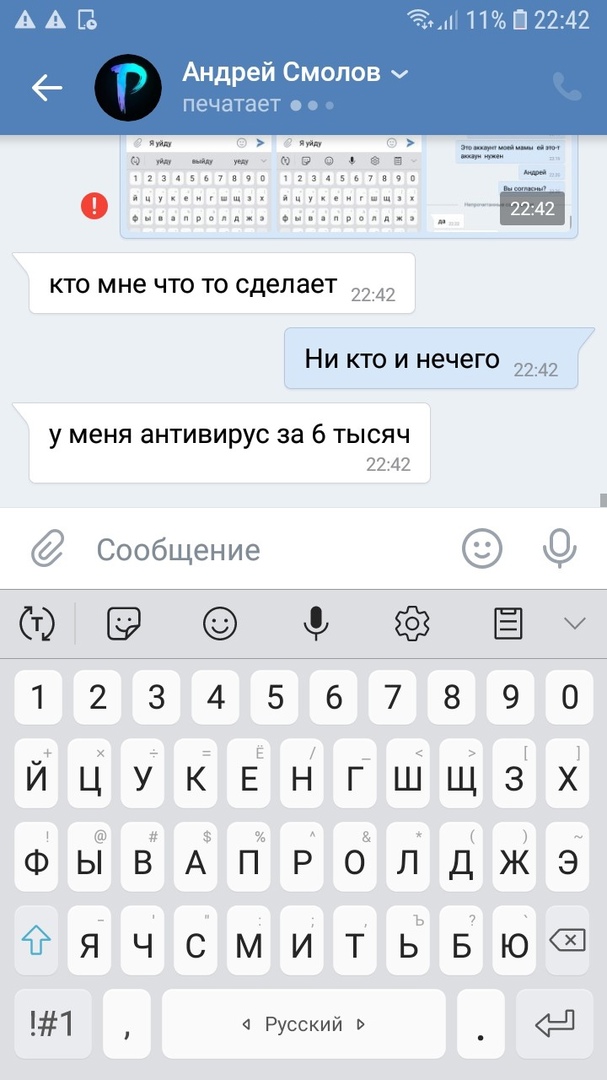The width and height of the screenshot is (607, 1080).
Task: Open the chat emoji picker
Action: 482,548
